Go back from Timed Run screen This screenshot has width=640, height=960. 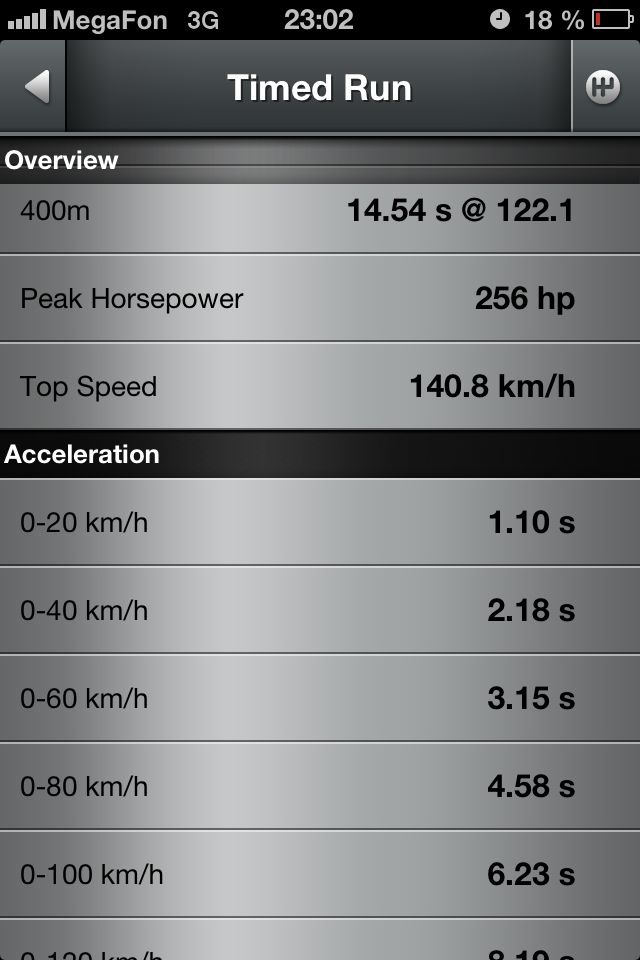pos(36,87)
